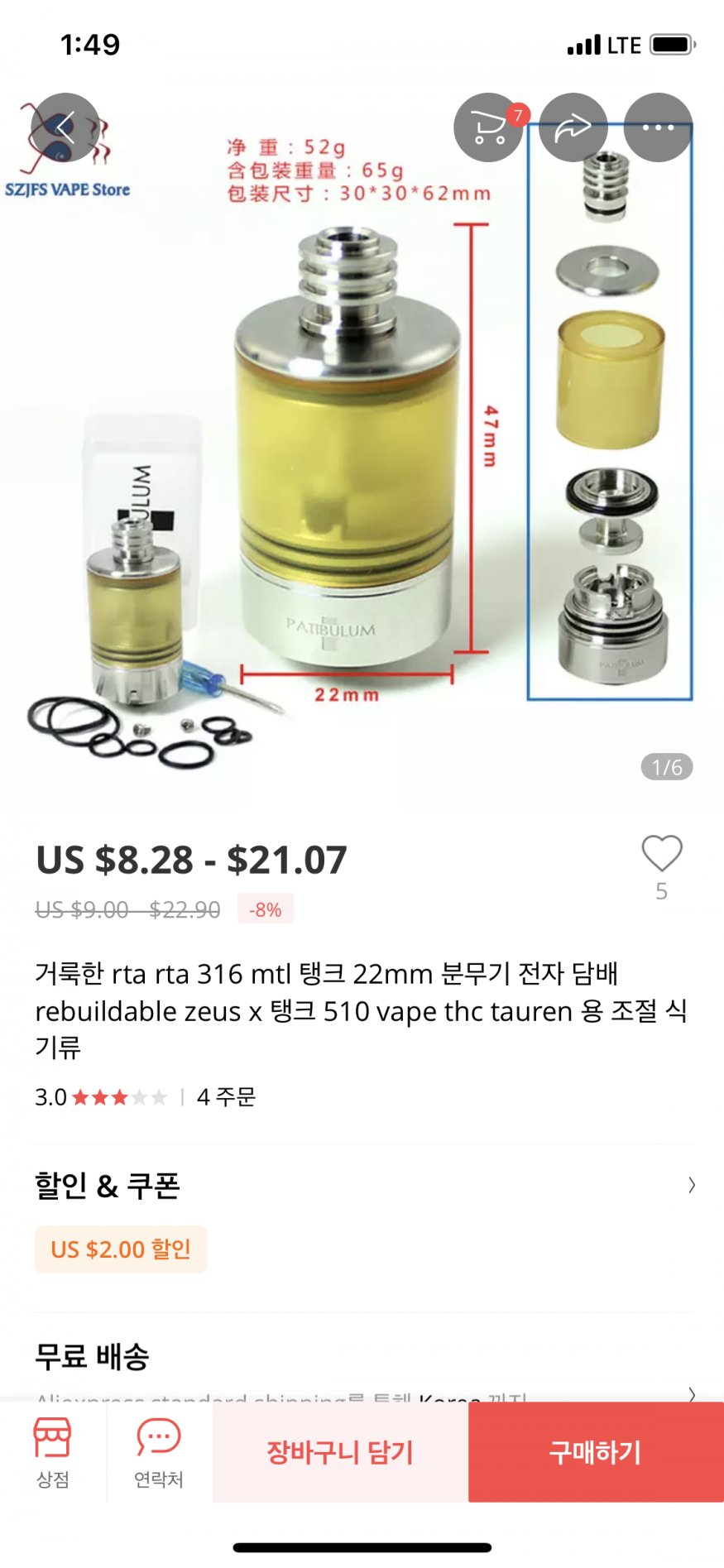Claim the US $2.00 할인 coupon
724x1568 pixels.
point(121,1249)
